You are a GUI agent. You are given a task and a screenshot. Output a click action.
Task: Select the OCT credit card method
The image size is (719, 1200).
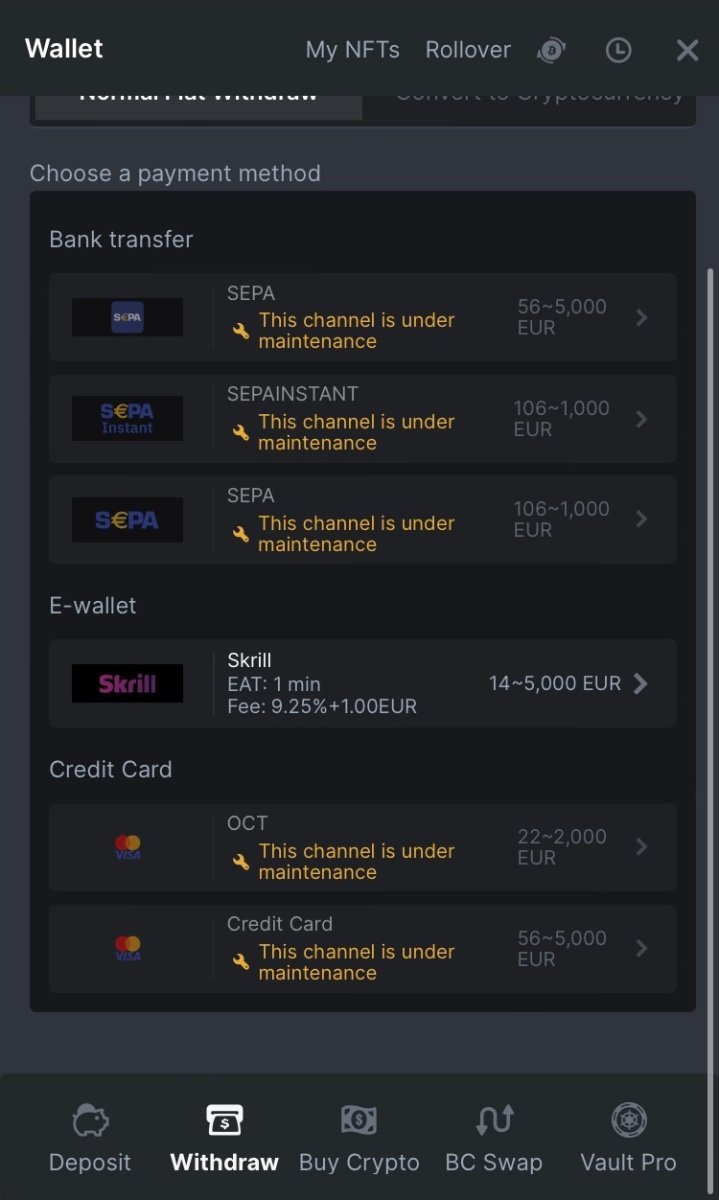362,848
